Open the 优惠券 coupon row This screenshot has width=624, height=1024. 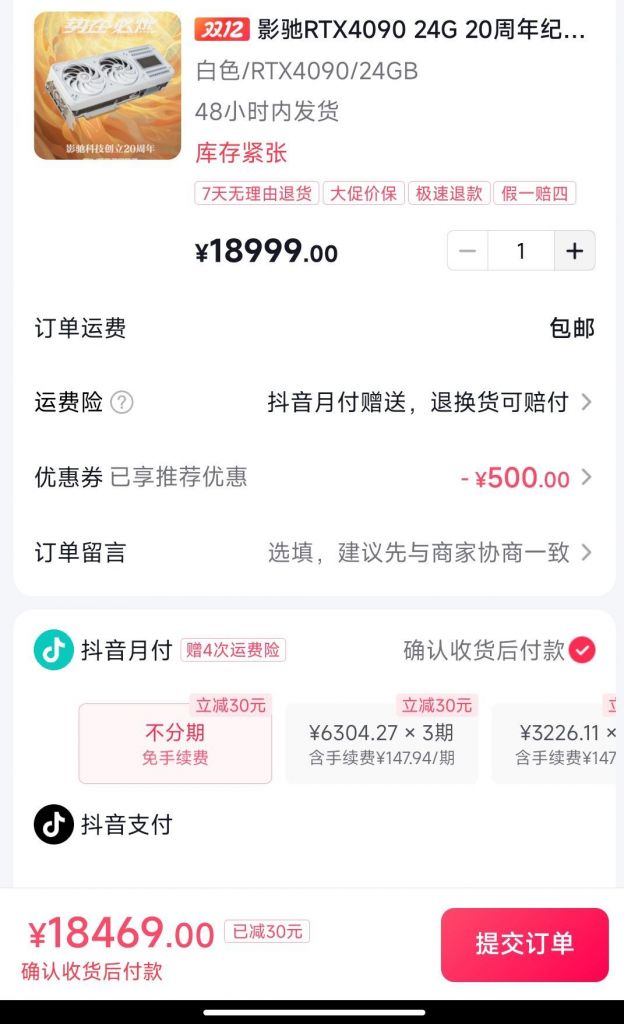coord(313,477)
